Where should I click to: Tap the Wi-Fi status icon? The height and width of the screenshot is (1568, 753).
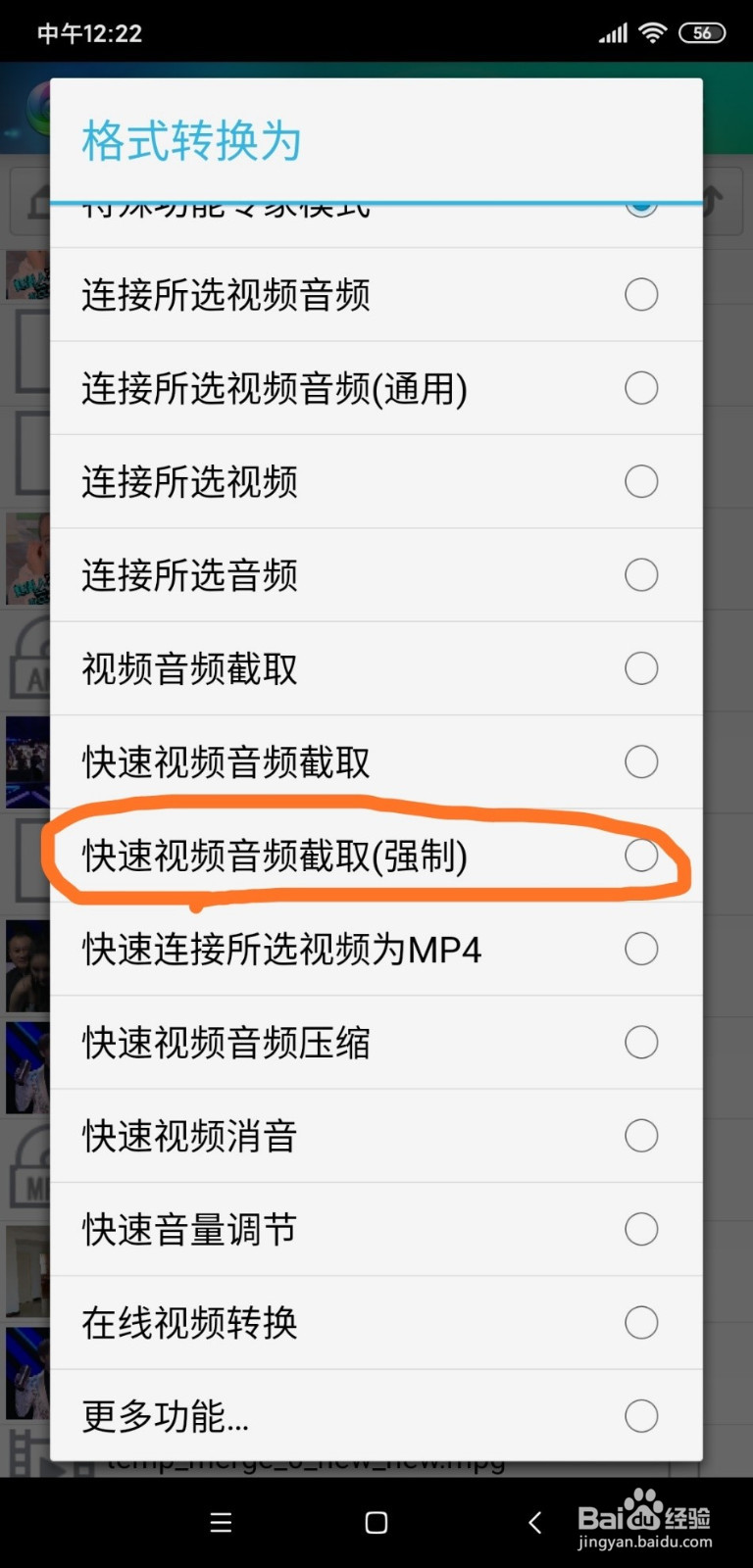pos(652,31)
